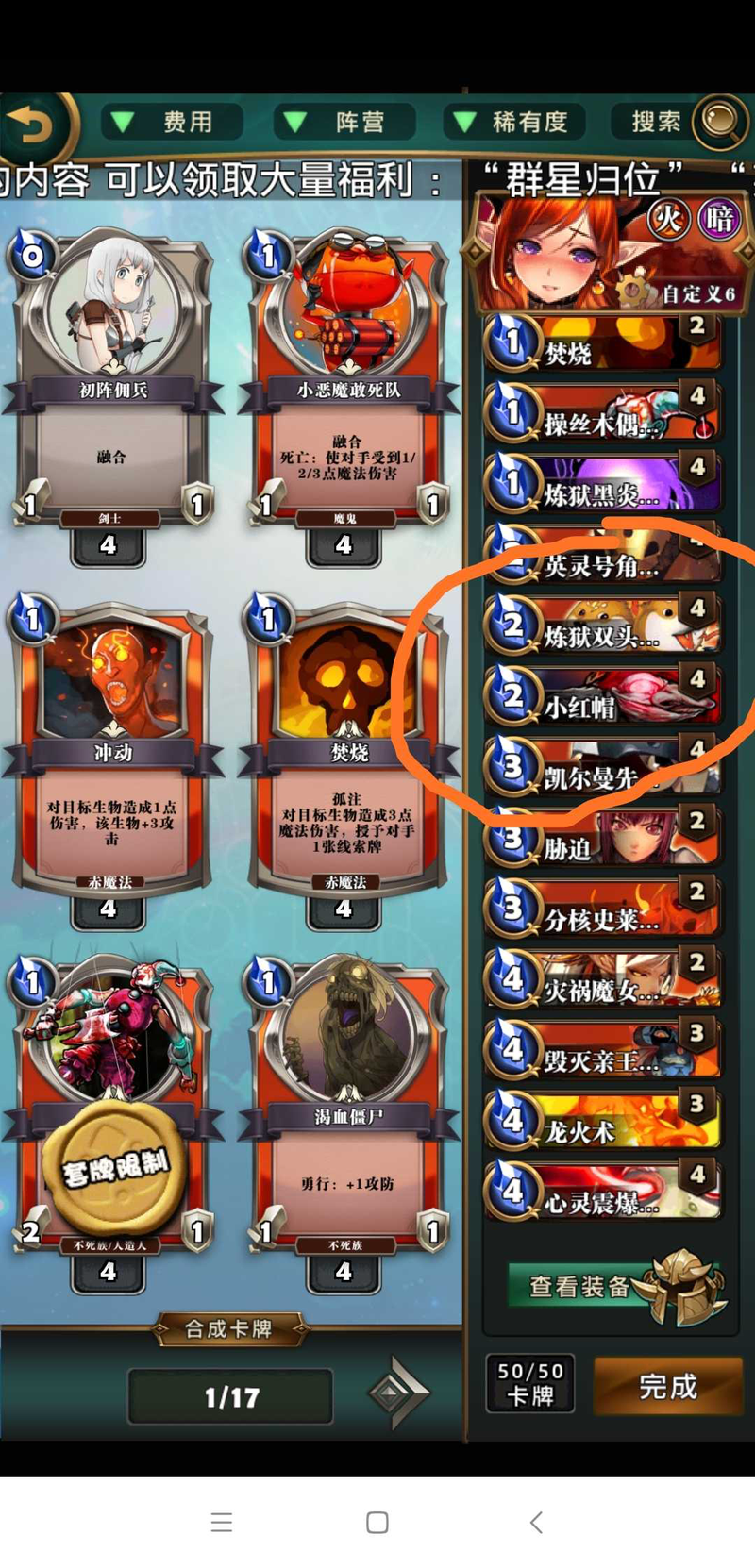Open 合成卡牌 card crafting
This screenshot has width=755, height=1568.
pyautogui.click(x=229, y=1328)
